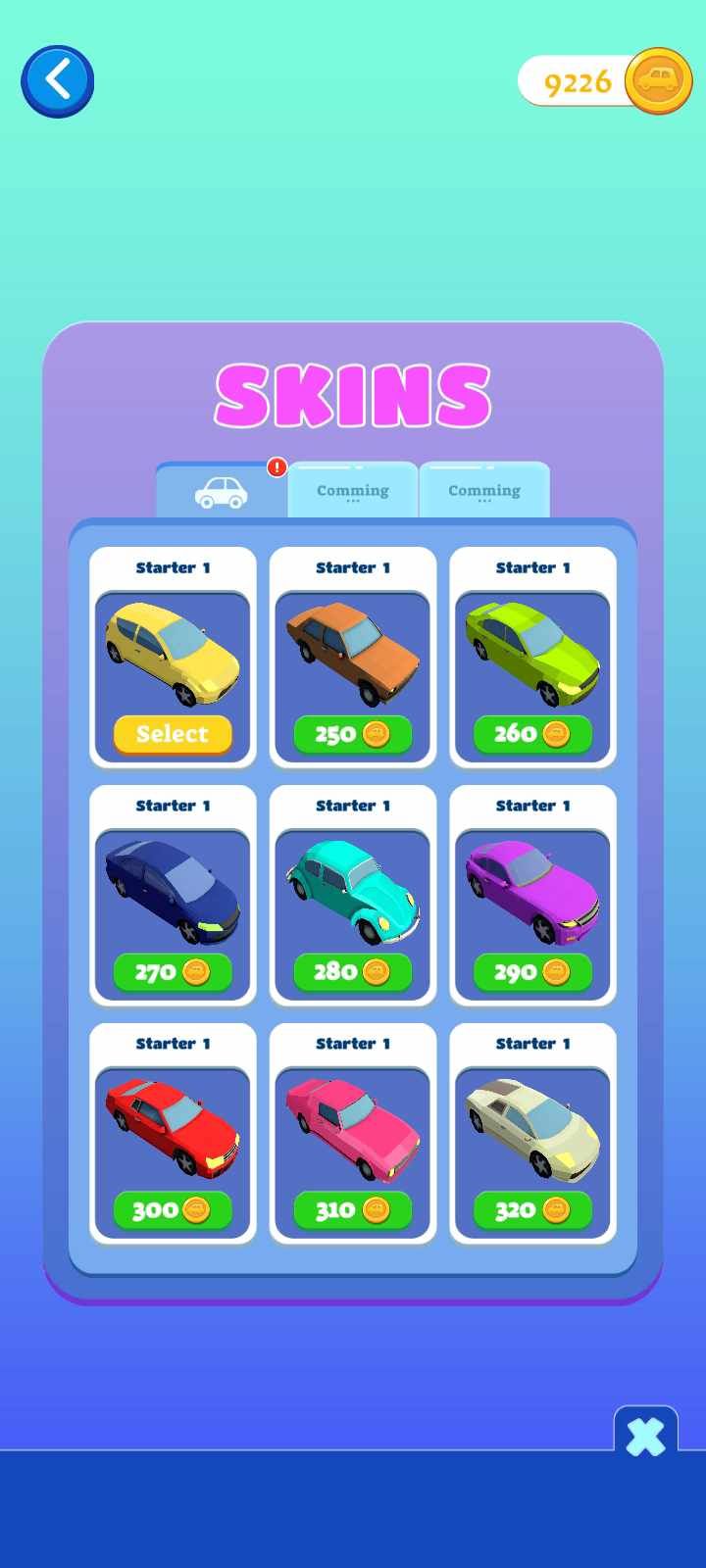706x1568 pixels.
Task: Buy the orange car for 250 coins
Action: 352,734
